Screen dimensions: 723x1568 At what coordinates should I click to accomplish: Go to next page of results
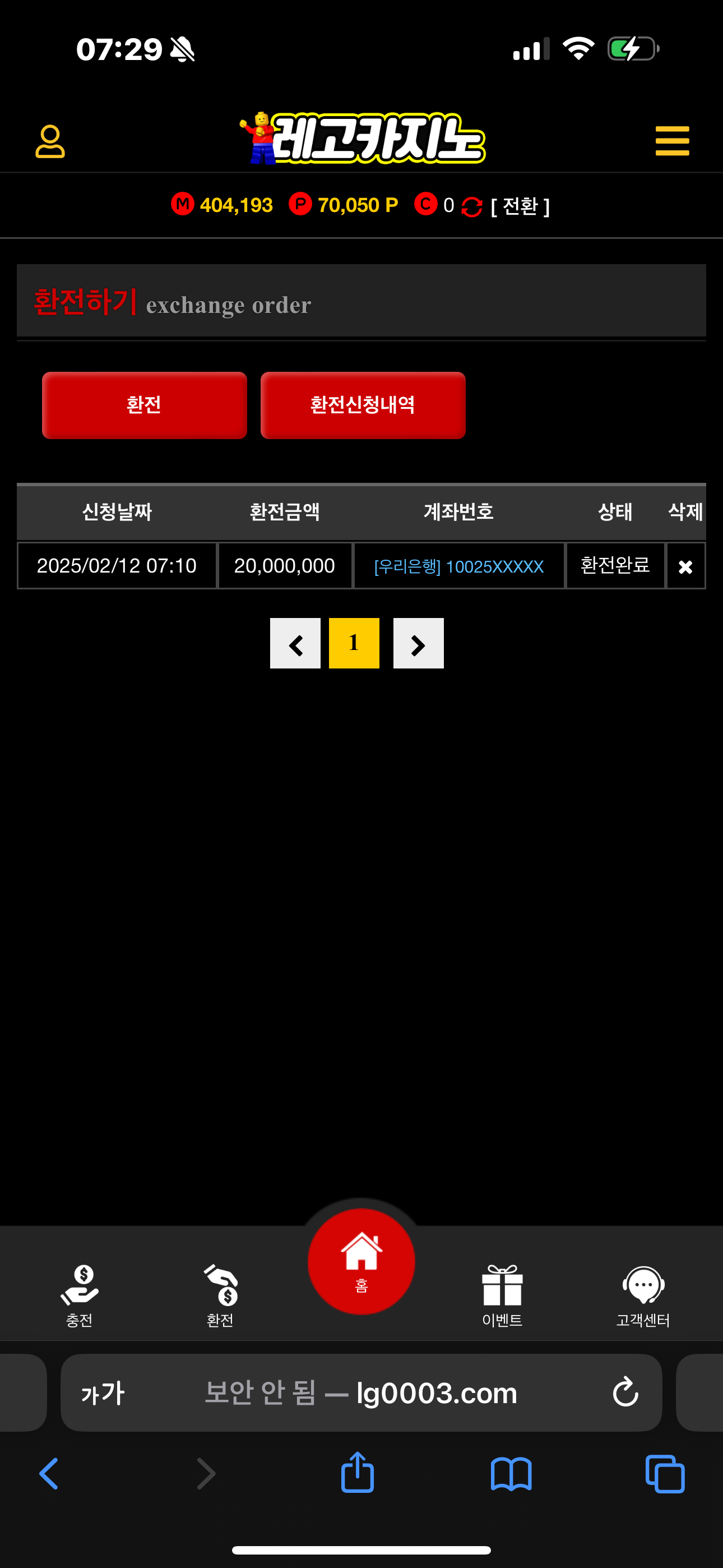(x=418, y=643)
